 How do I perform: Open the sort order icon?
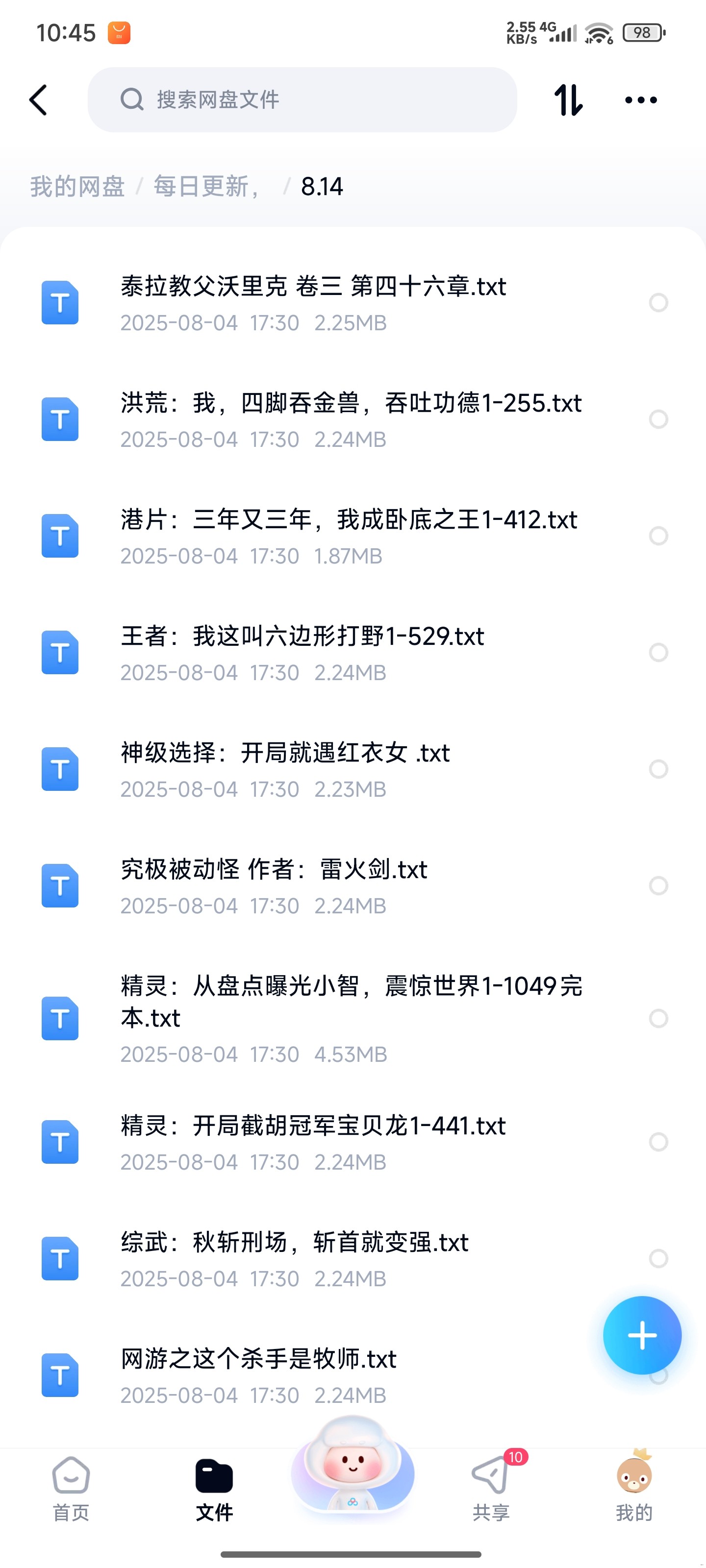(568, 100)
